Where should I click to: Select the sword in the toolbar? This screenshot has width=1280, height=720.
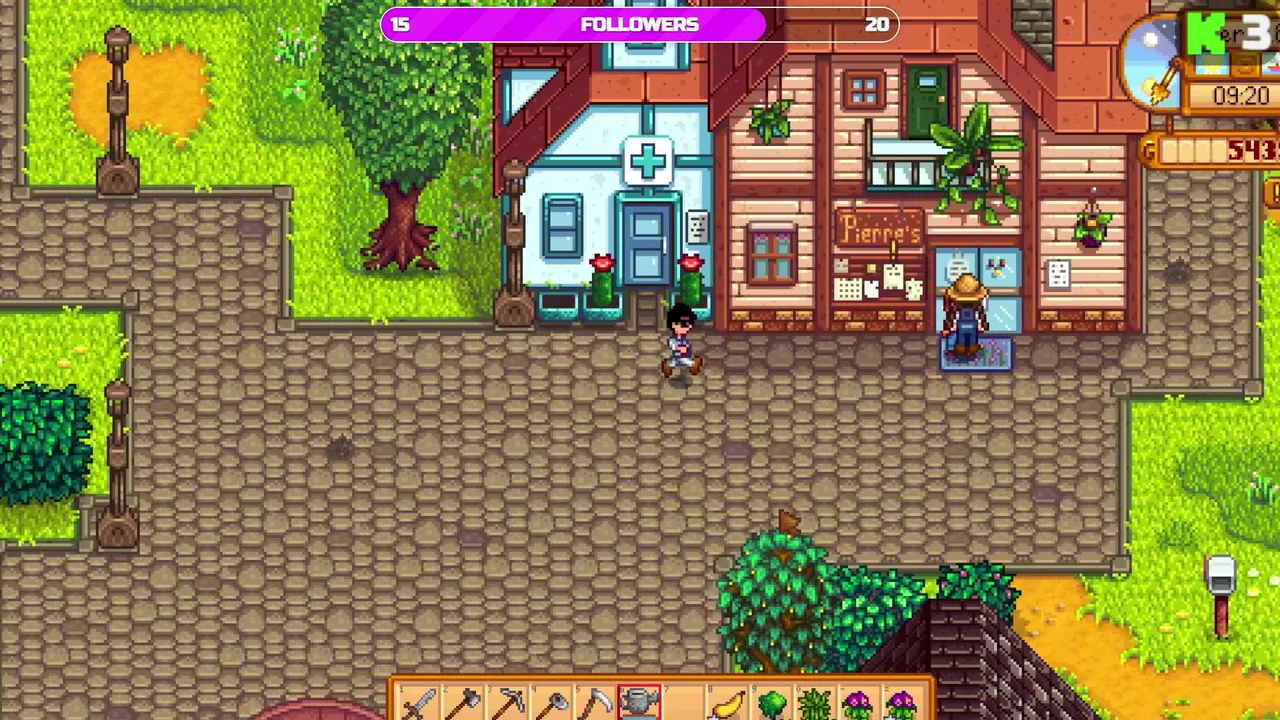tap(419, 704)
